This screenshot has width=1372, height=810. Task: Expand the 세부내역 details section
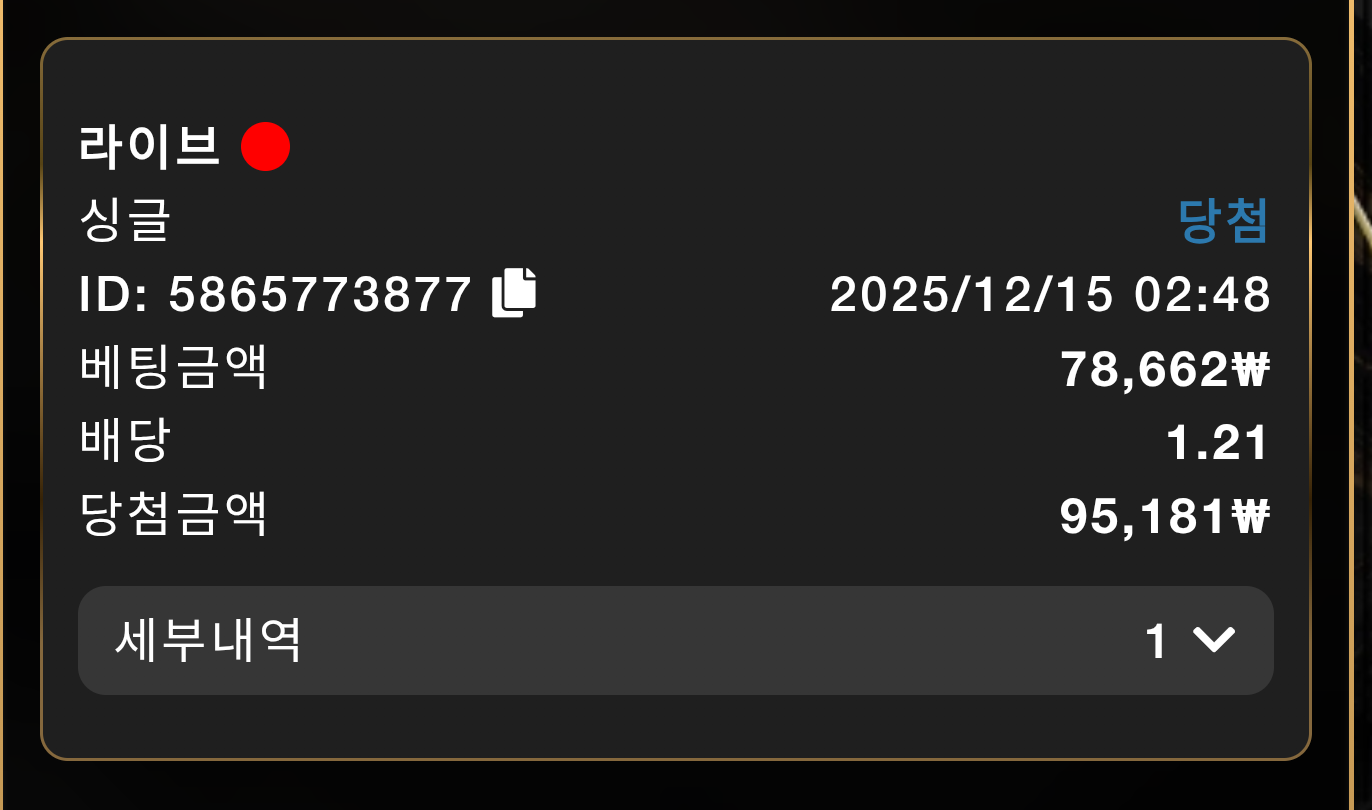[x=1213, y=640]
